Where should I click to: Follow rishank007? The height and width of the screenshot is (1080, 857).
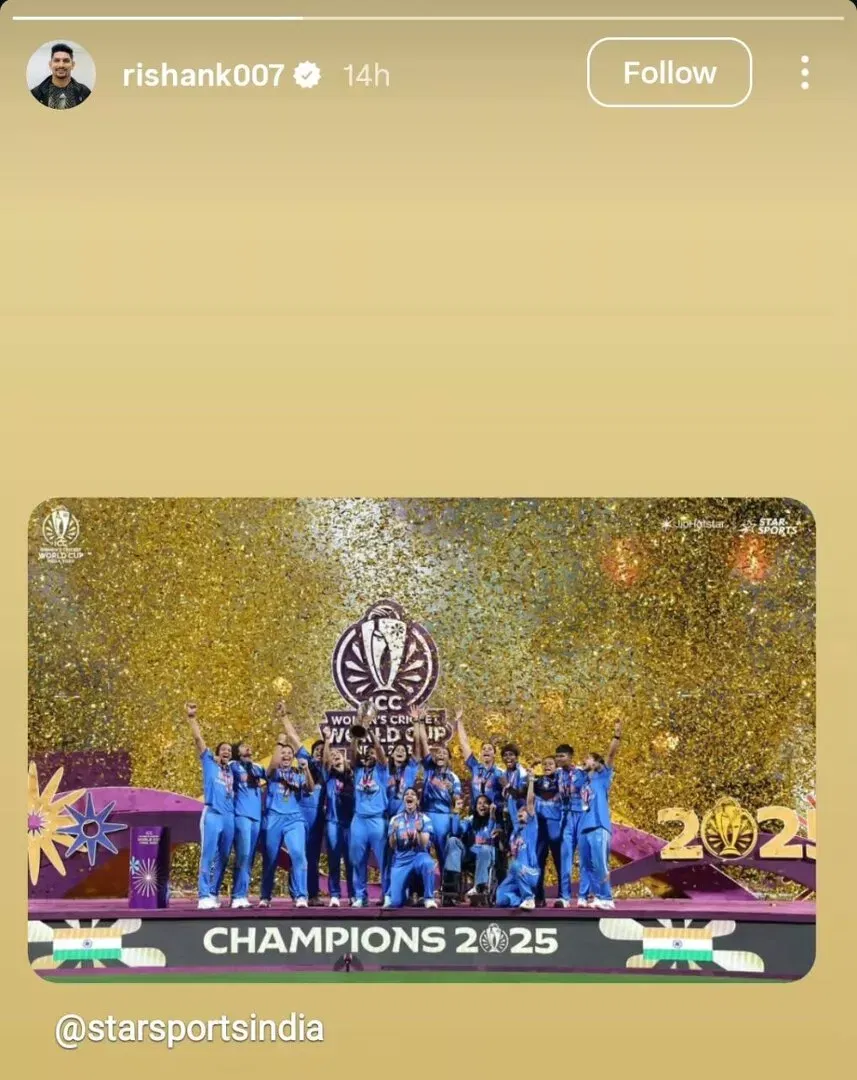click(x=668, y=73)
